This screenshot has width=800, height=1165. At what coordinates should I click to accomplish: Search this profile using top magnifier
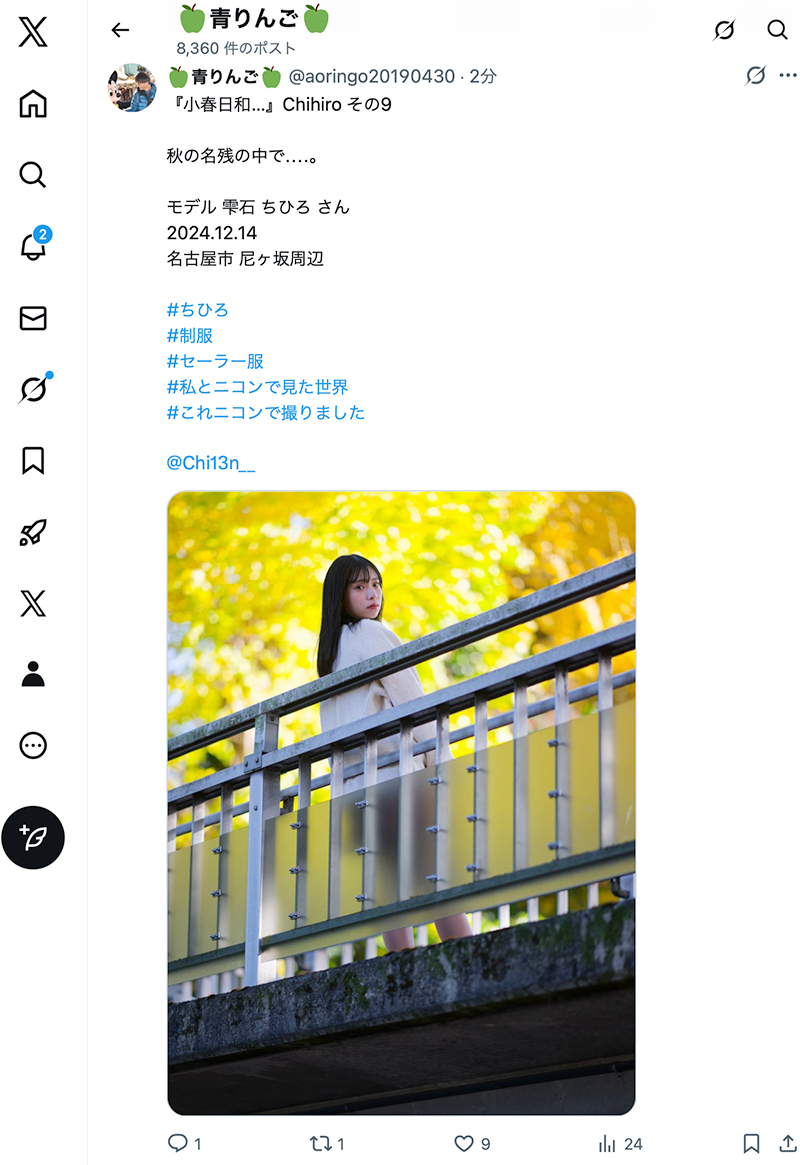(x=777, y=30)
